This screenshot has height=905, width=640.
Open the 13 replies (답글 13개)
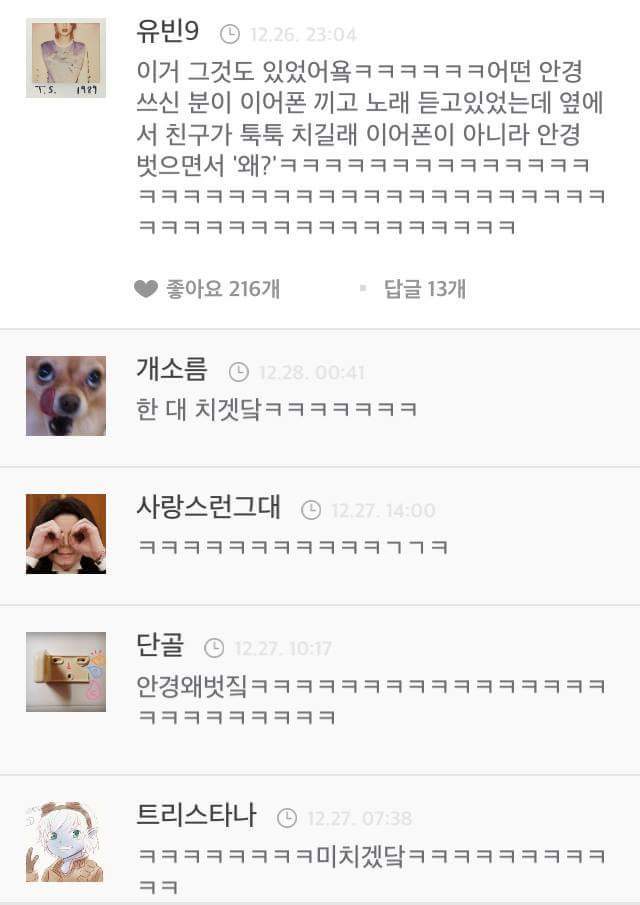point(424,289)
